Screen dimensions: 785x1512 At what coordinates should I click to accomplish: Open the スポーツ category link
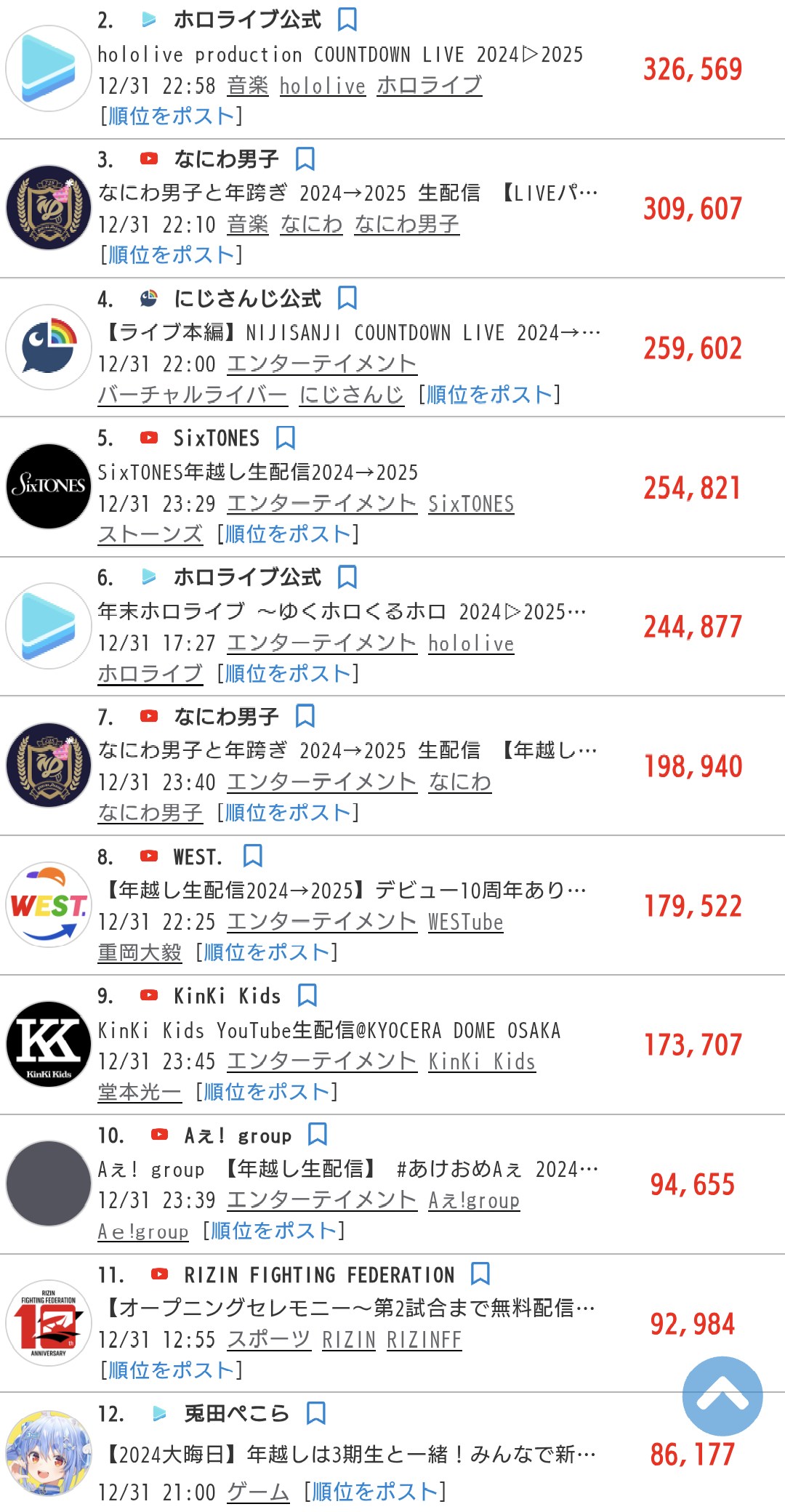269,1339
